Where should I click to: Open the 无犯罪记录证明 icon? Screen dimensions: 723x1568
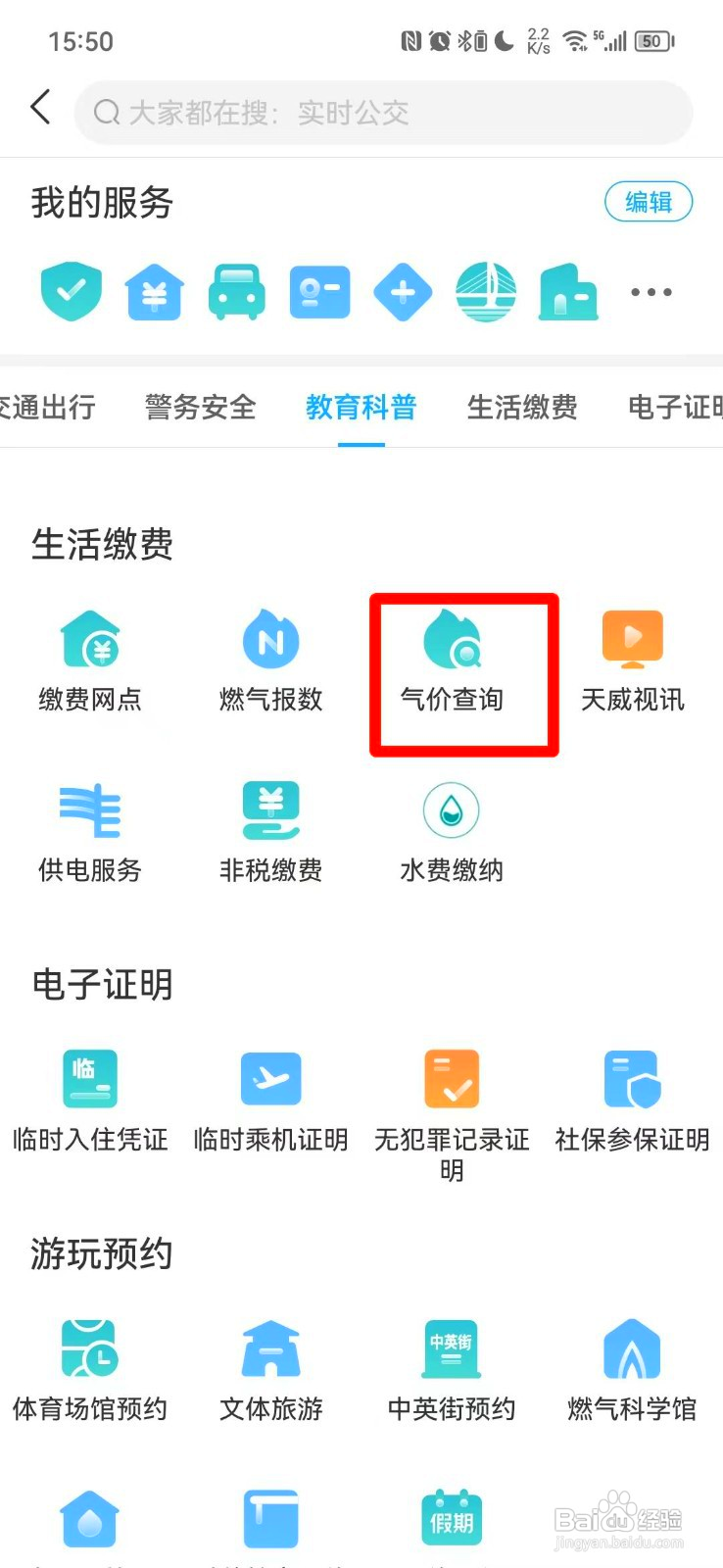pyautogui.click(x=451, y=1098)
